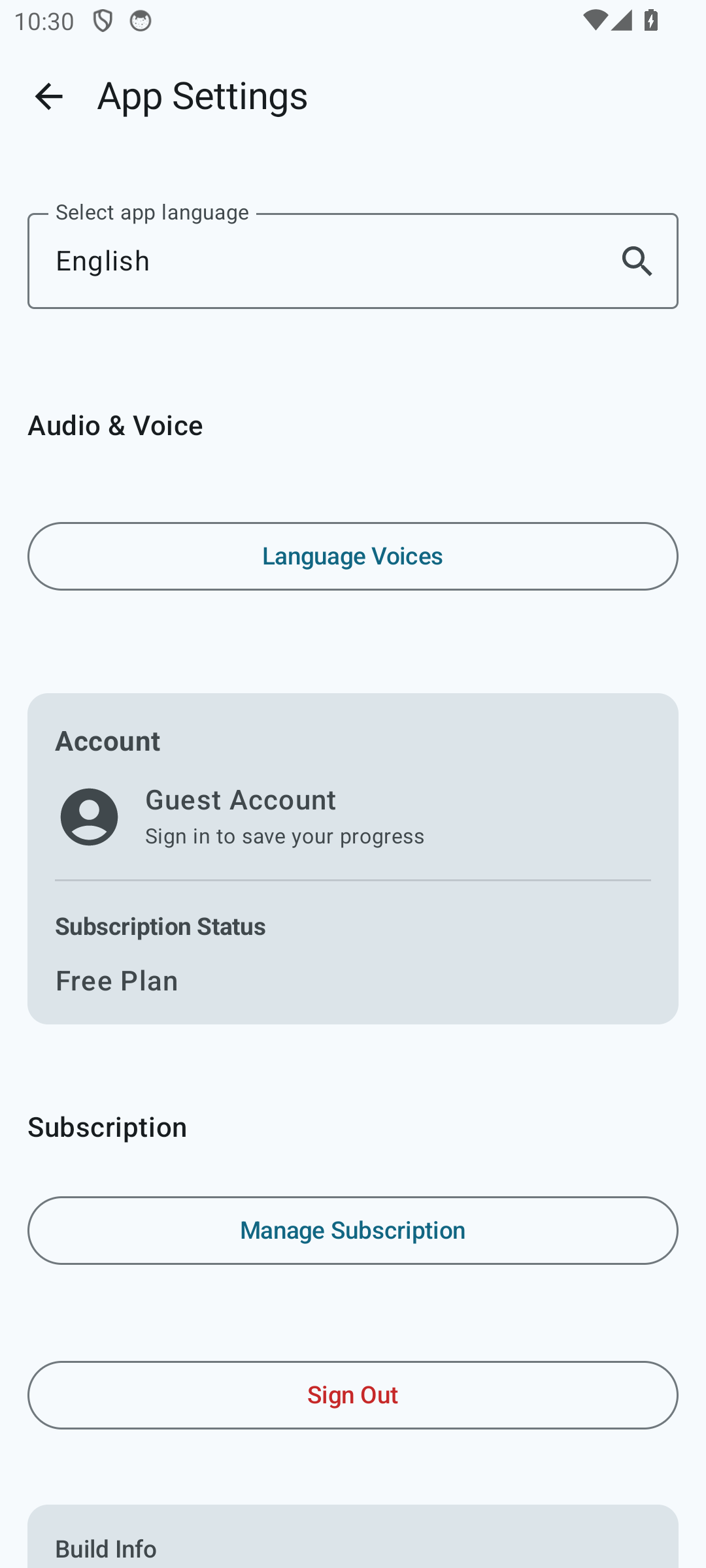Tap Manage Subscription
The width and height of the screenshot is (706, 1568).
(353, 1230)
